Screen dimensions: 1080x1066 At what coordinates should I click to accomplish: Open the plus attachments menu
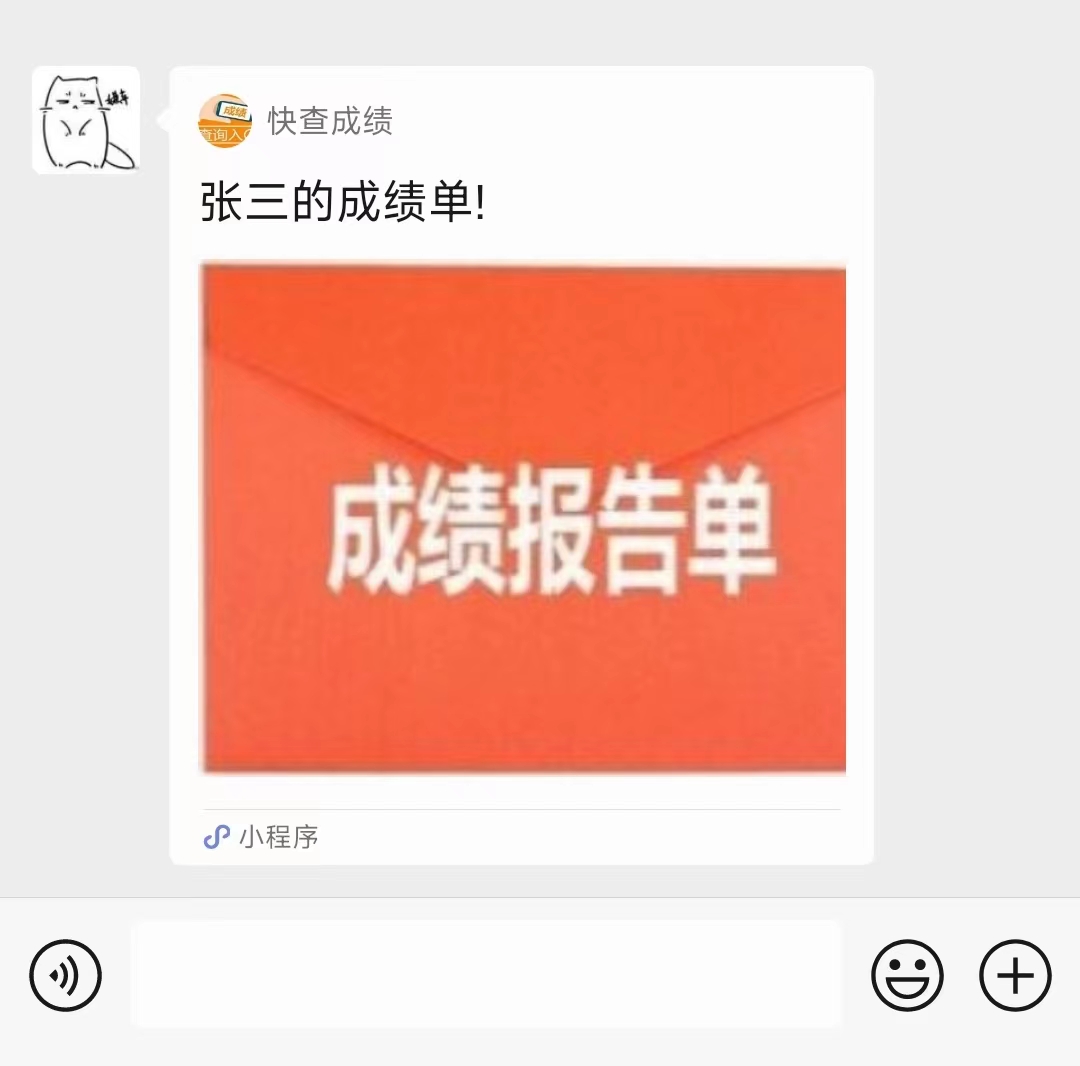point(1015,974)
